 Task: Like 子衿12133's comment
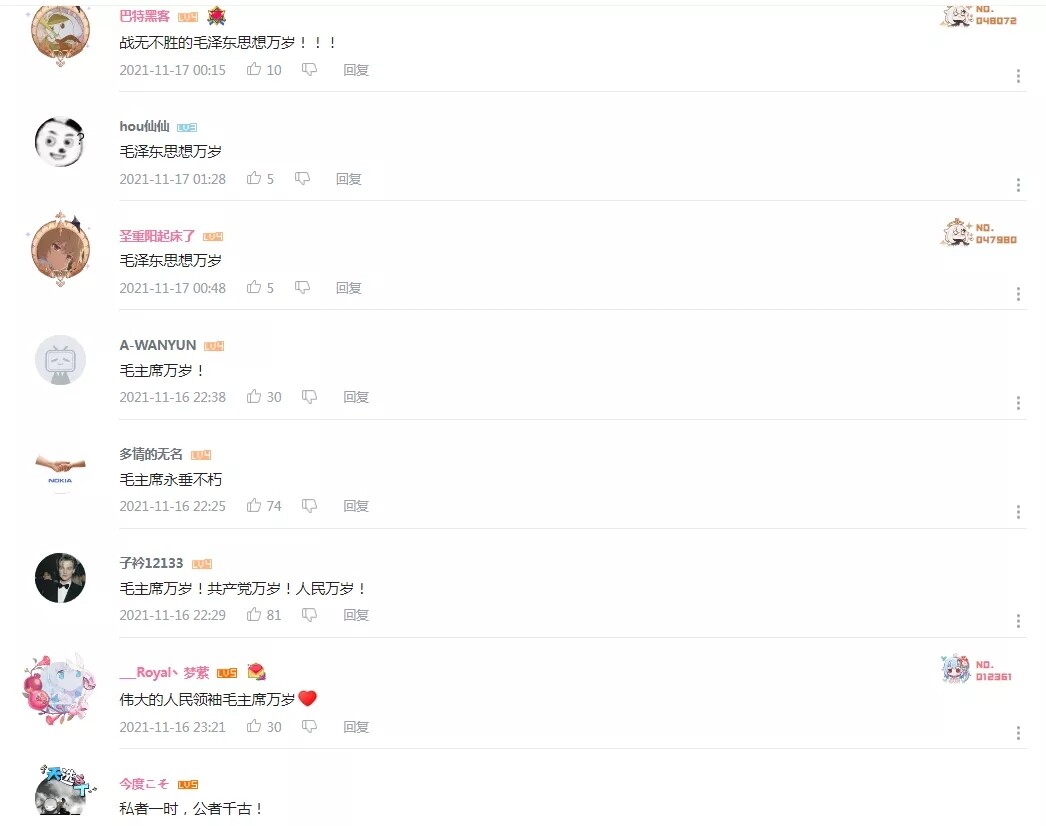click(x=255, y=615)
